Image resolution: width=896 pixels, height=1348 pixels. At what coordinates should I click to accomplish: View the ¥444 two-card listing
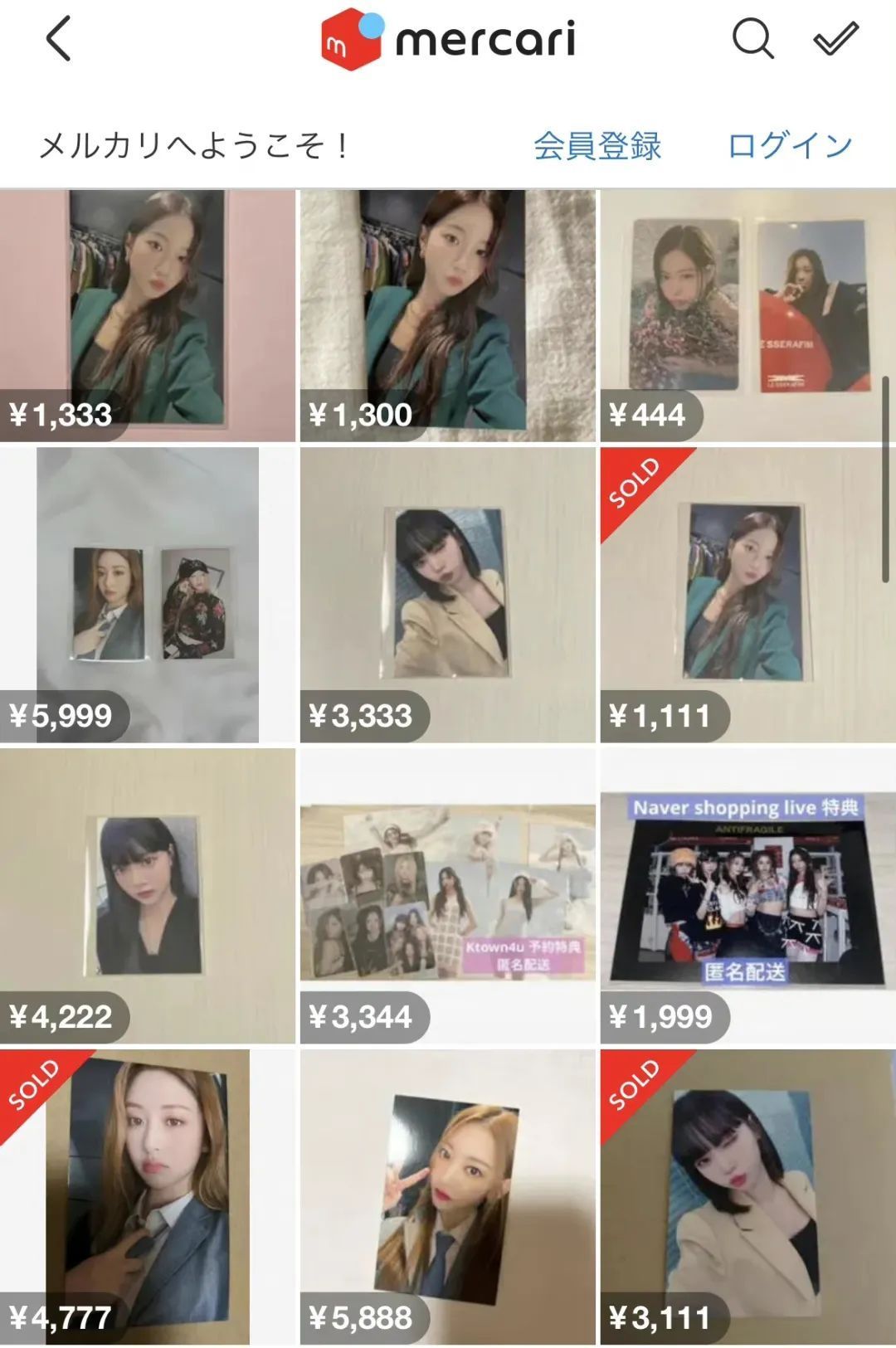(x=747, y=315)
